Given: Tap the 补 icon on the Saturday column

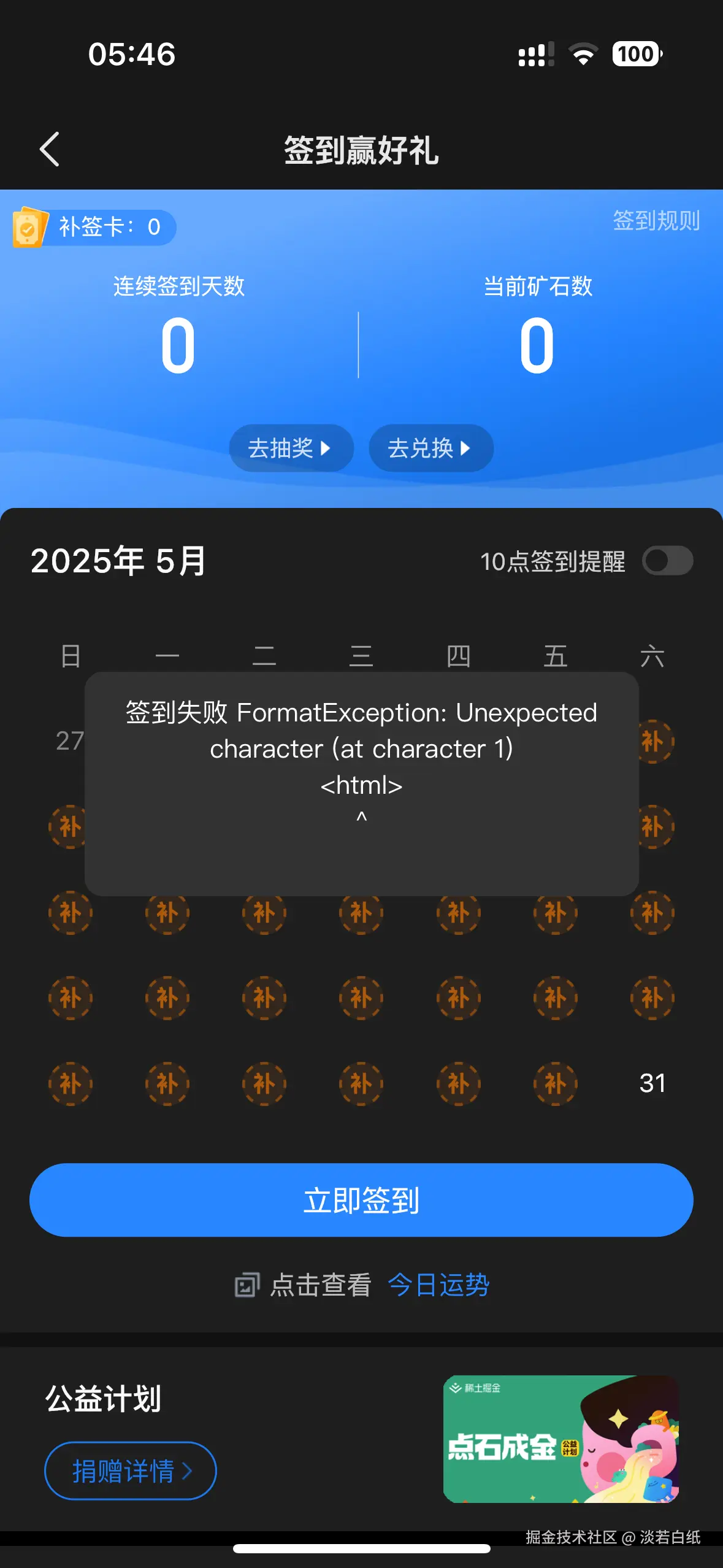Looking at the screenshot, I should [x=653, y=913].
